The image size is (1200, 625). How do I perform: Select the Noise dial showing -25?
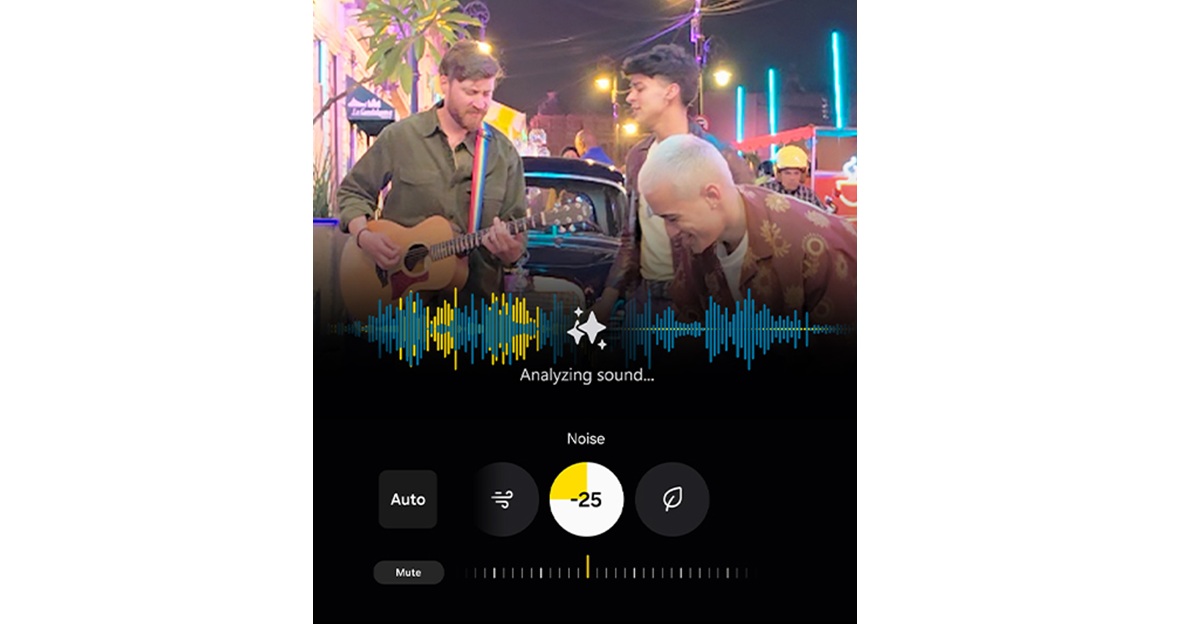(587, 499)
